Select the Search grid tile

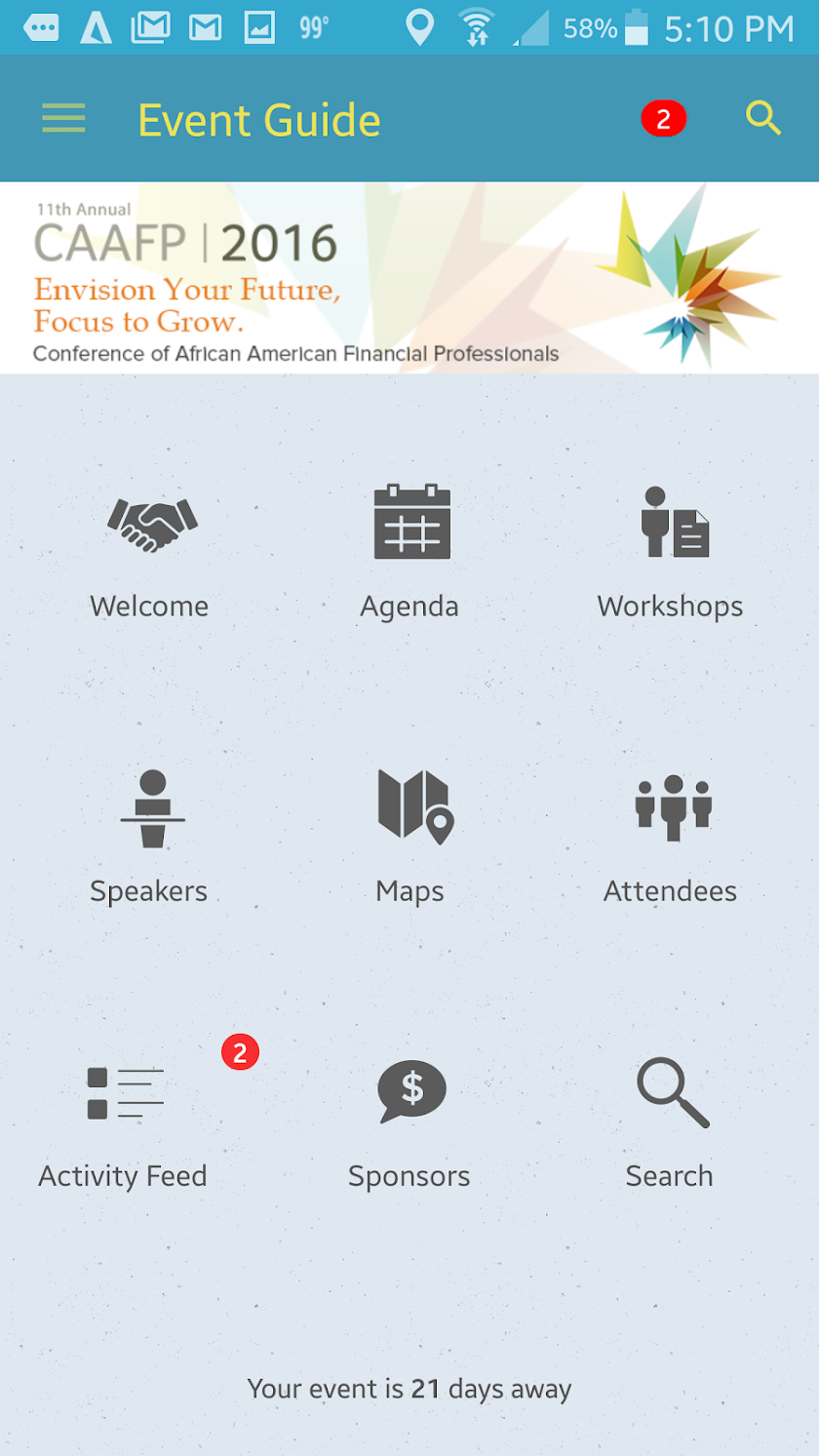670,1123
